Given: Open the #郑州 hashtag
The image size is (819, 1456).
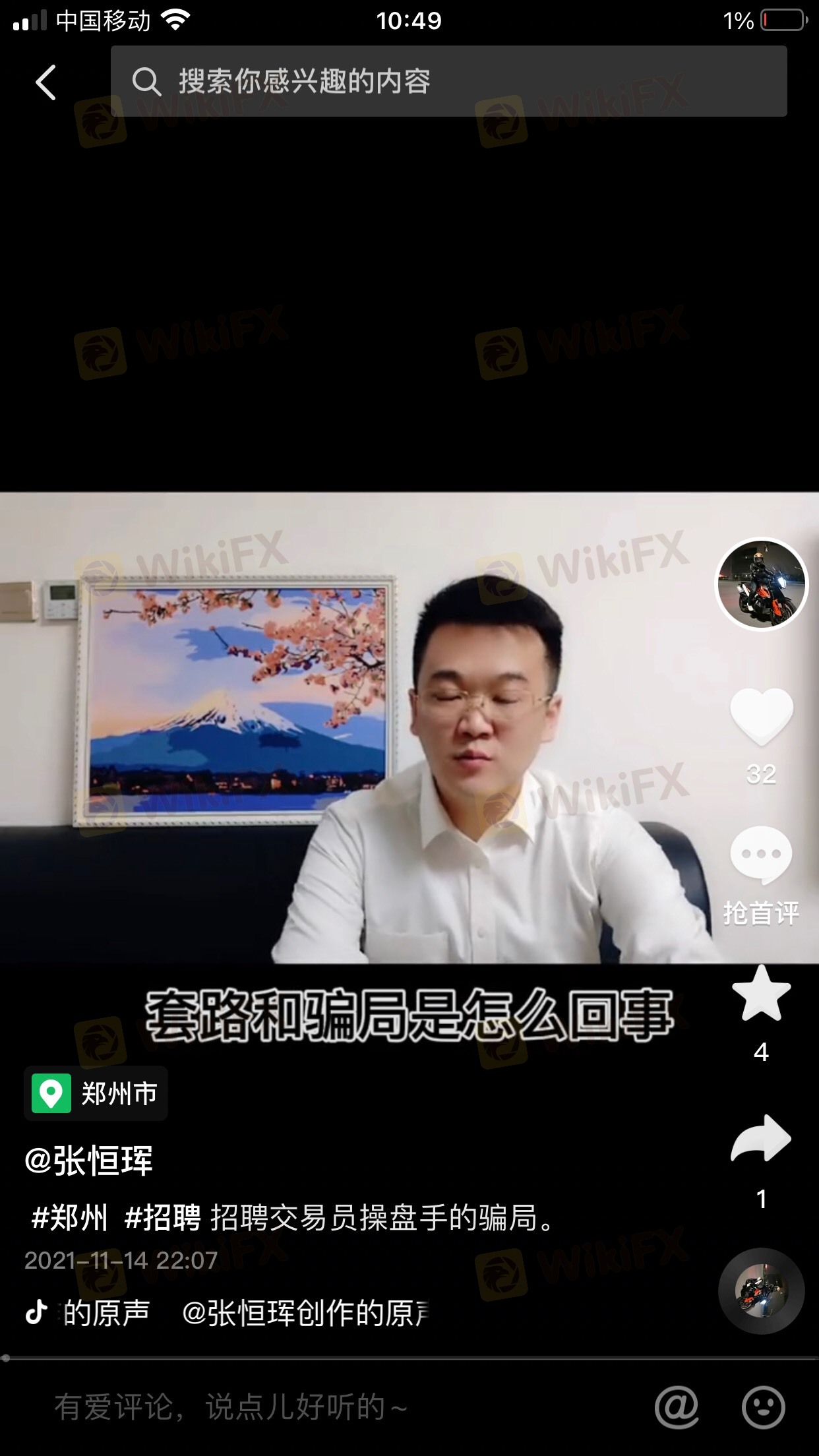Looking at the screenshot, I should point(69,1217).
